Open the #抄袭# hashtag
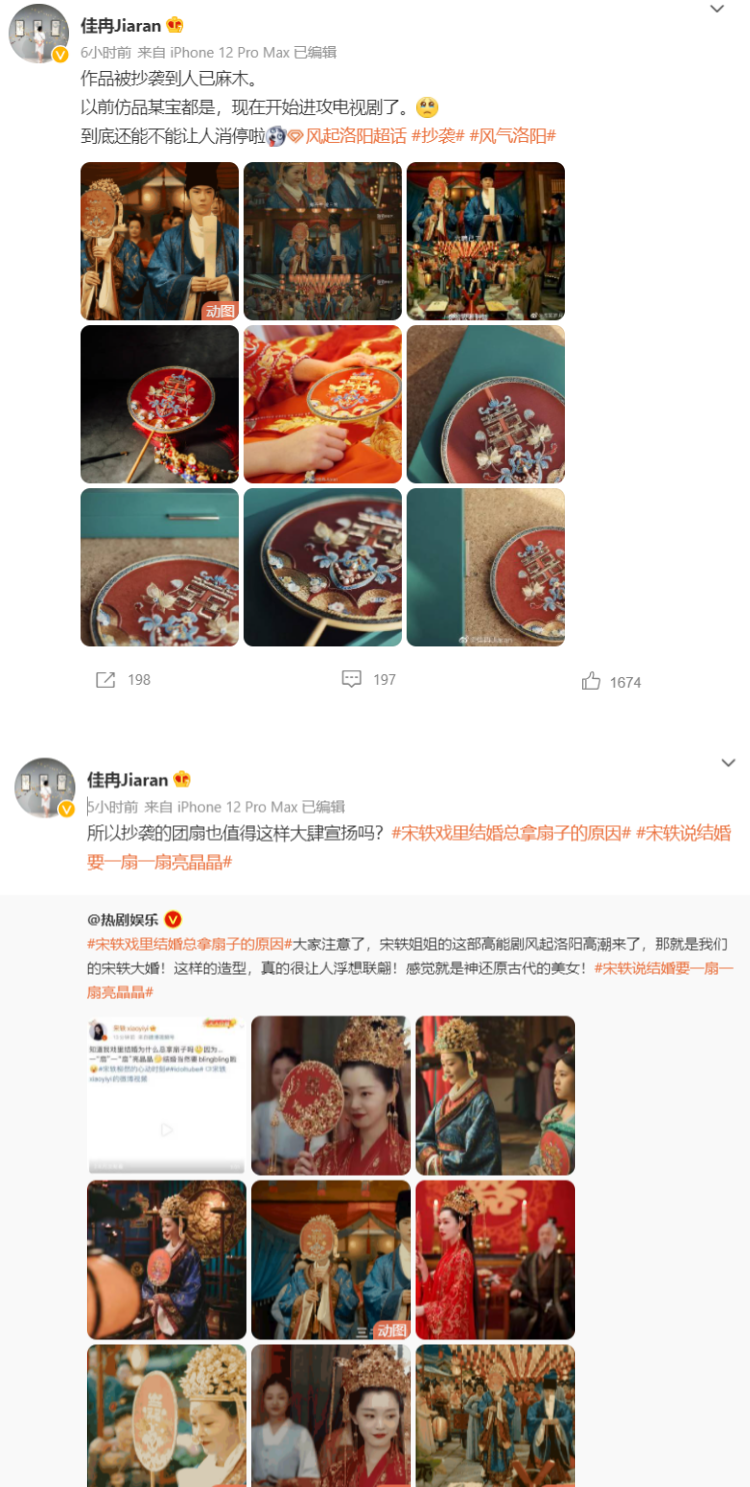This screenshot has width=750, height=1487. [x=437, y=134]
